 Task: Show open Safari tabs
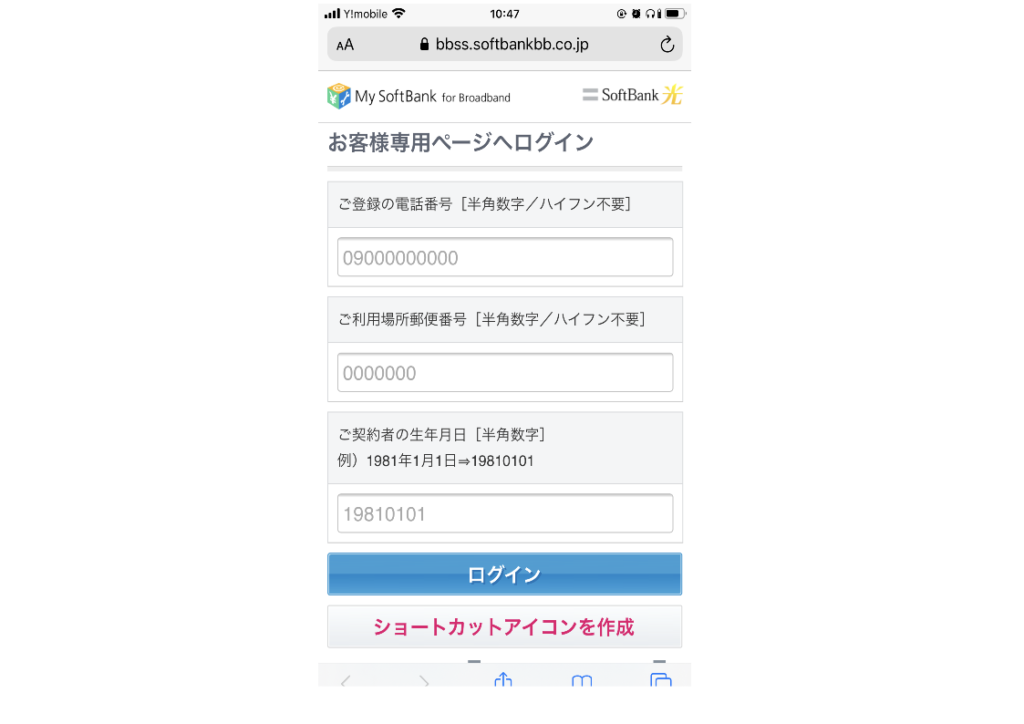pos(660,681)
